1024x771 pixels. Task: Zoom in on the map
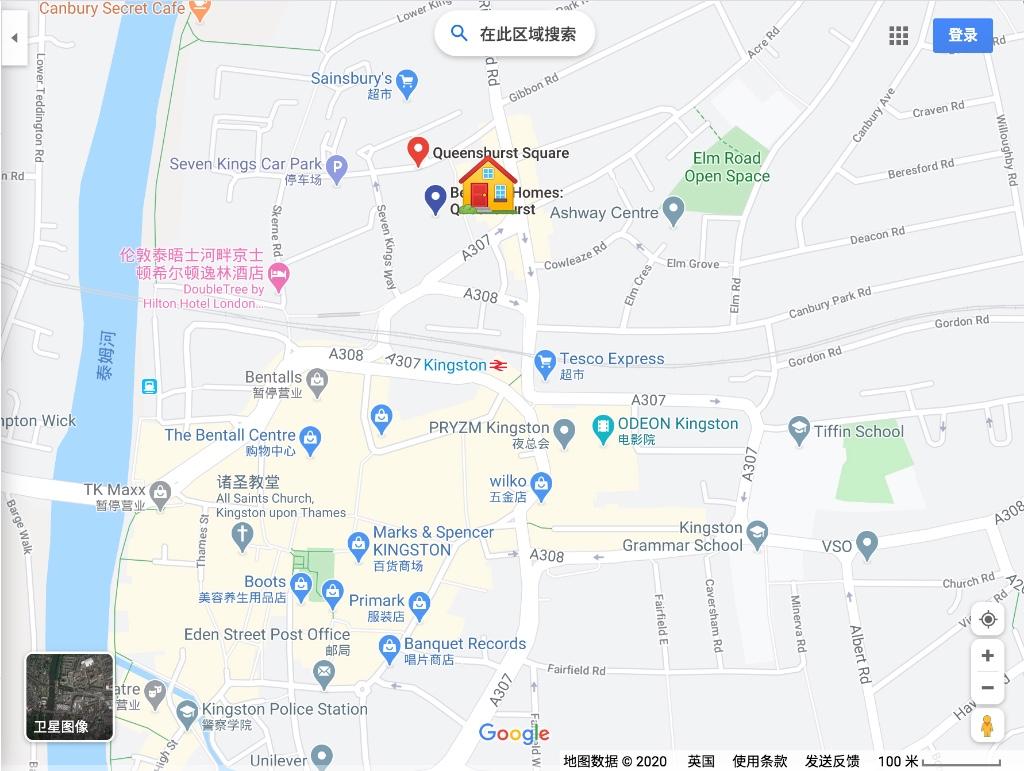click(987, 656)
